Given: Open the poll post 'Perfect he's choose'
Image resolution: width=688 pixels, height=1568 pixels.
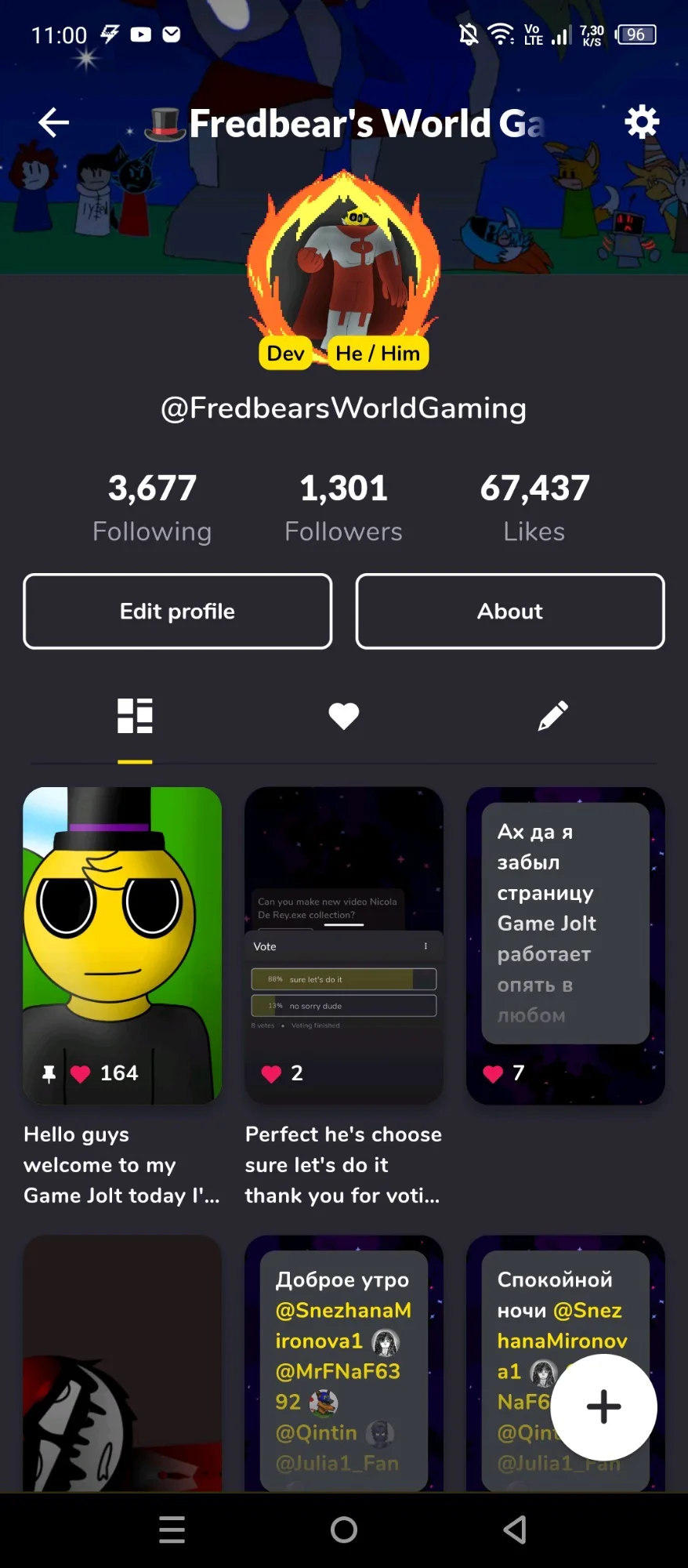Looking at the screenshot, I should click(344, 946).
